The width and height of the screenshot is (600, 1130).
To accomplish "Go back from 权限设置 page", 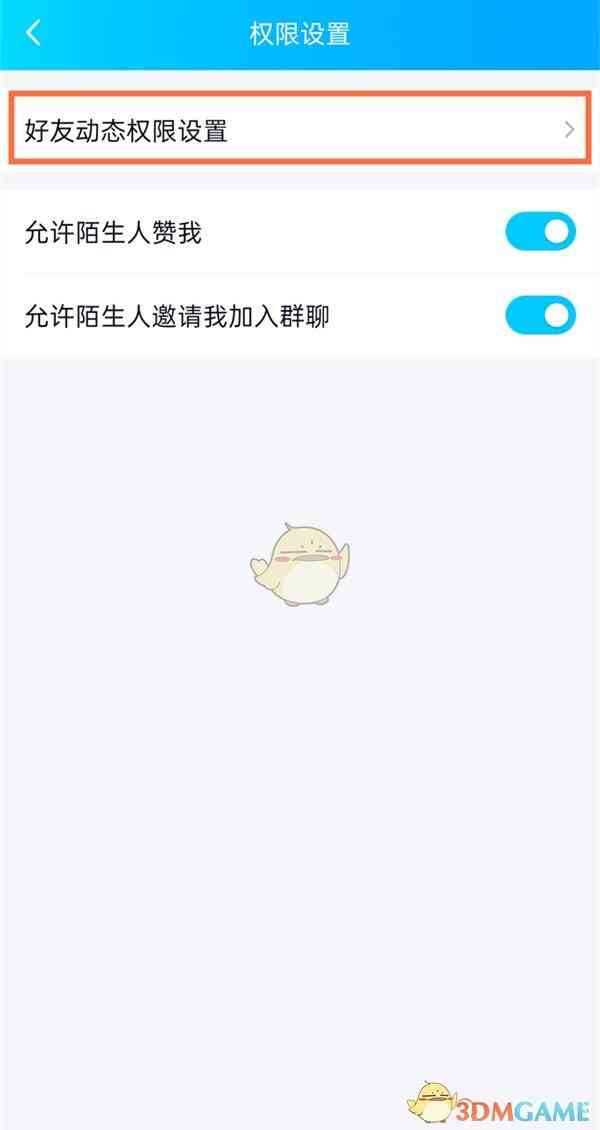I will 33,33.
